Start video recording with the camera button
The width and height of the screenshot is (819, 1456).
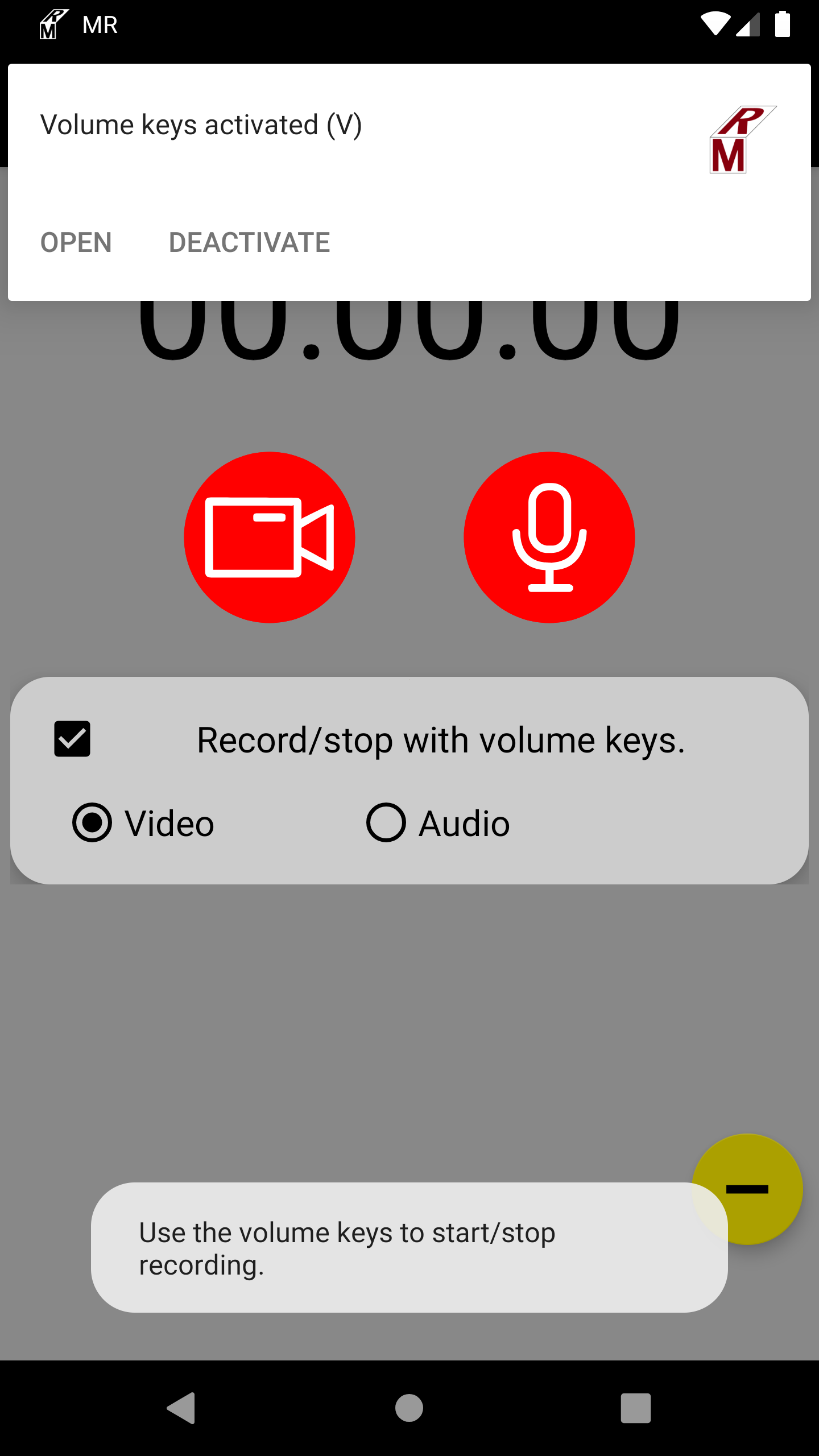coord(270,537)
